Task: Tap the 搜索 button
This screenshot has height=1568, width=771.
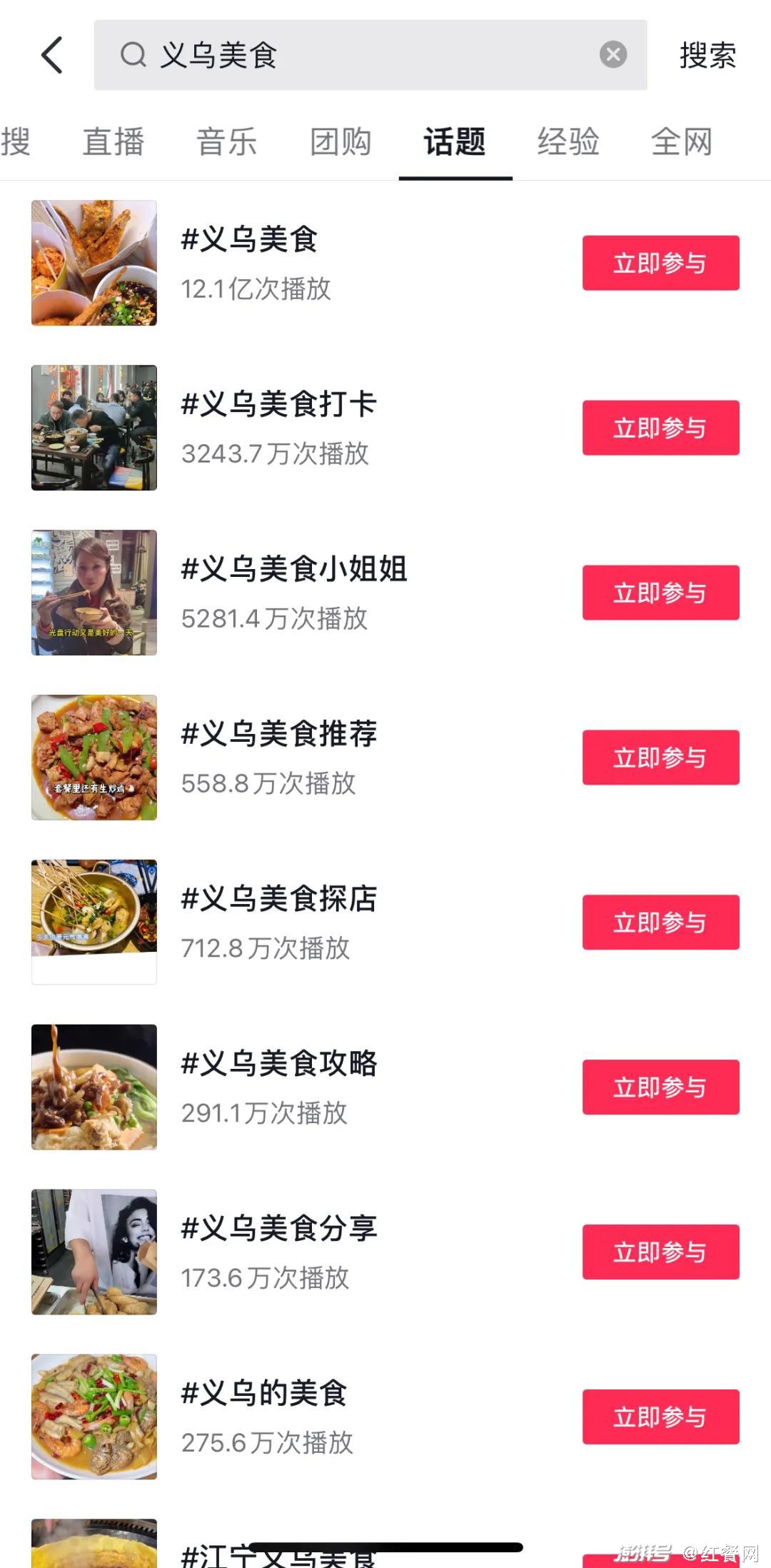Action: pyautogui.click(x=707, y=56)
